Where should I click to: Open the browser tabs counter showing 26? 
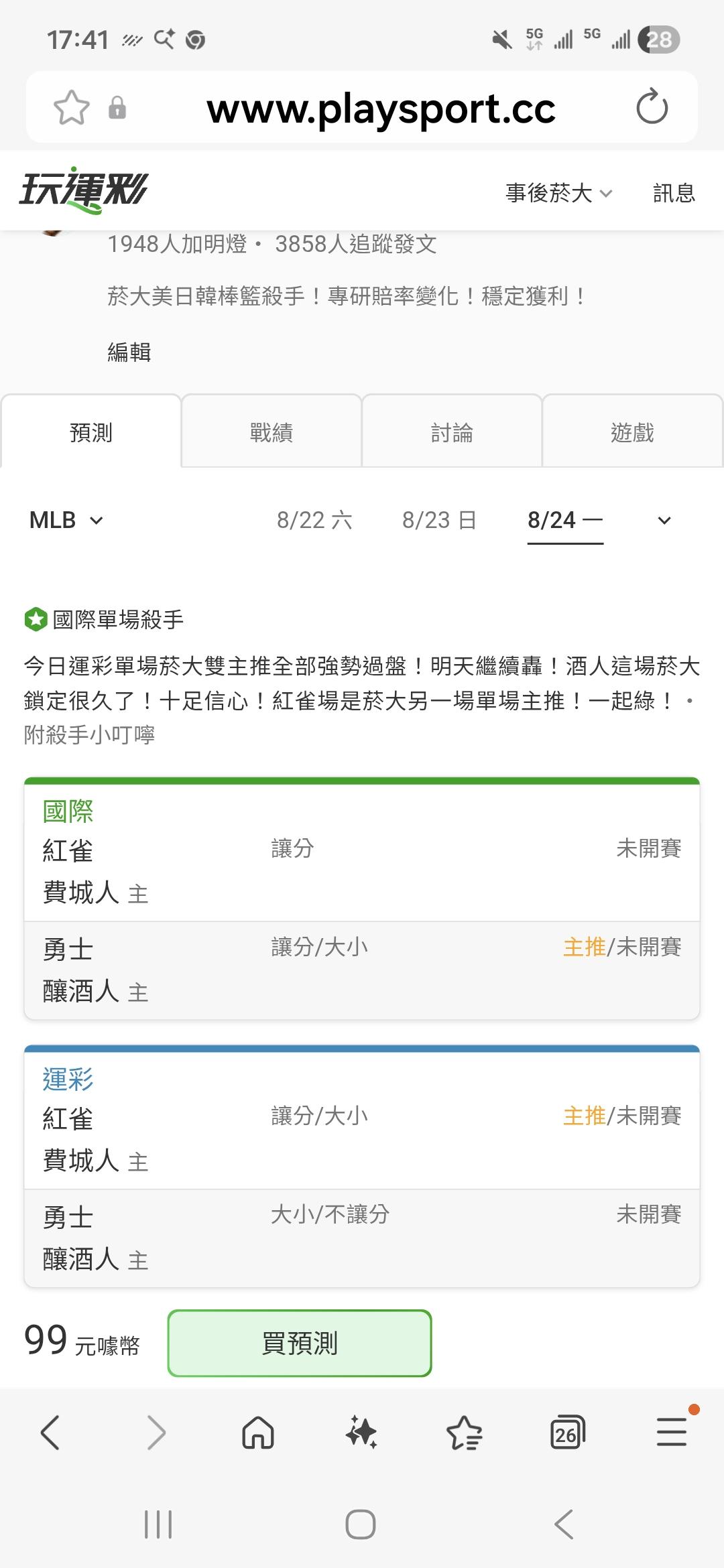click(567, 1433)
